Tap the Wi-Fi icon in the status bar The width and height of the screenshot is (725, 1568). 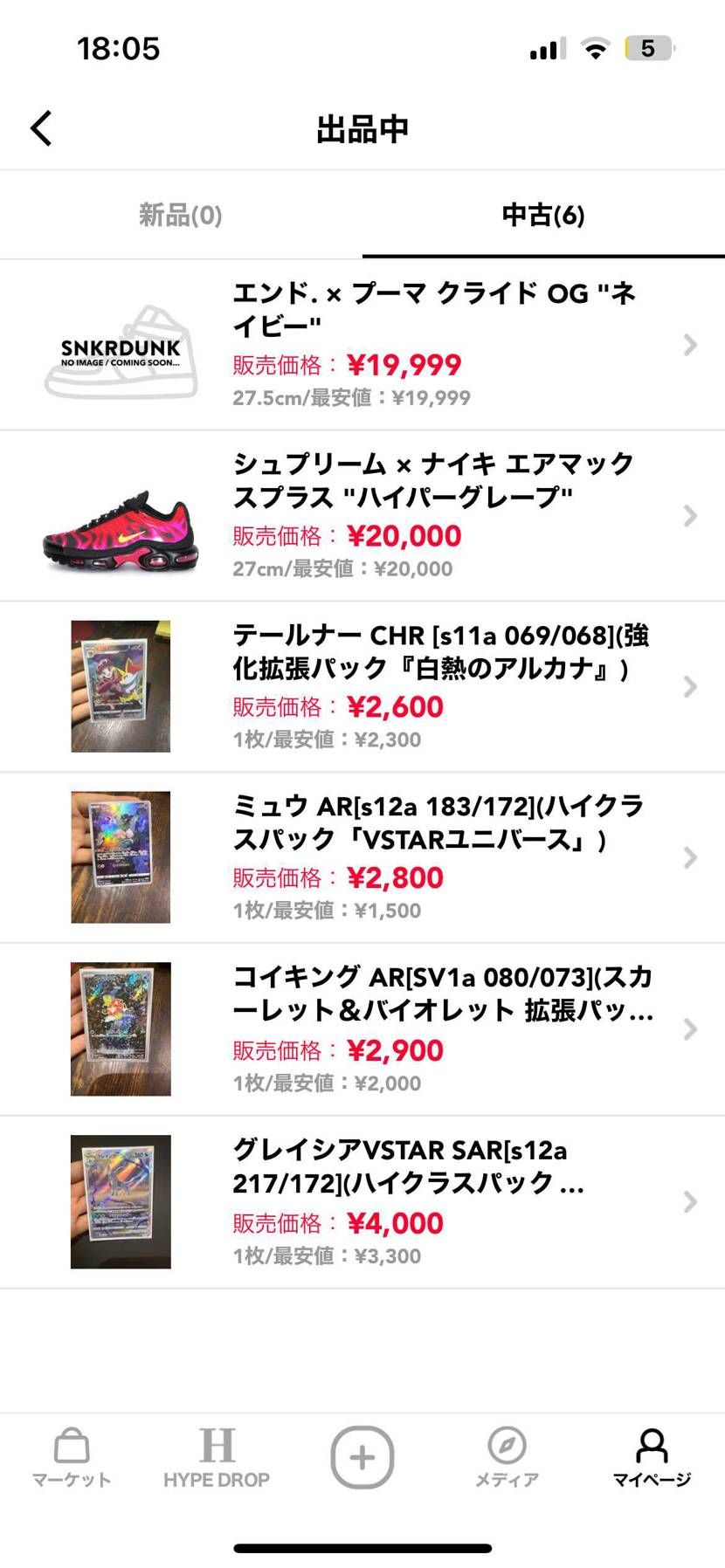[595, 48]
